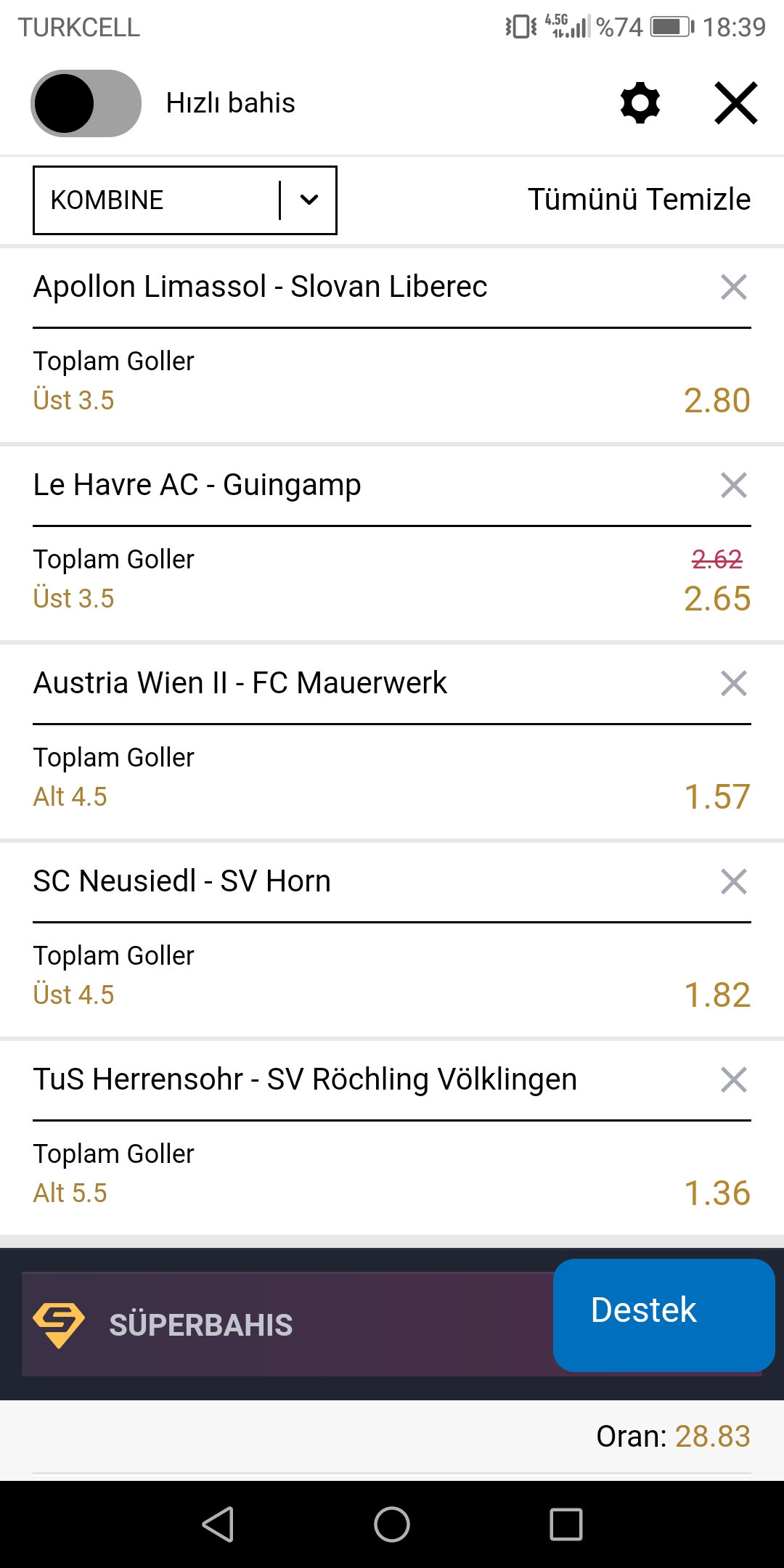This screenshot has width=784, height=1568.
Task: Toggle the Hızlı bahis switch
Action: tap(86, 103)
